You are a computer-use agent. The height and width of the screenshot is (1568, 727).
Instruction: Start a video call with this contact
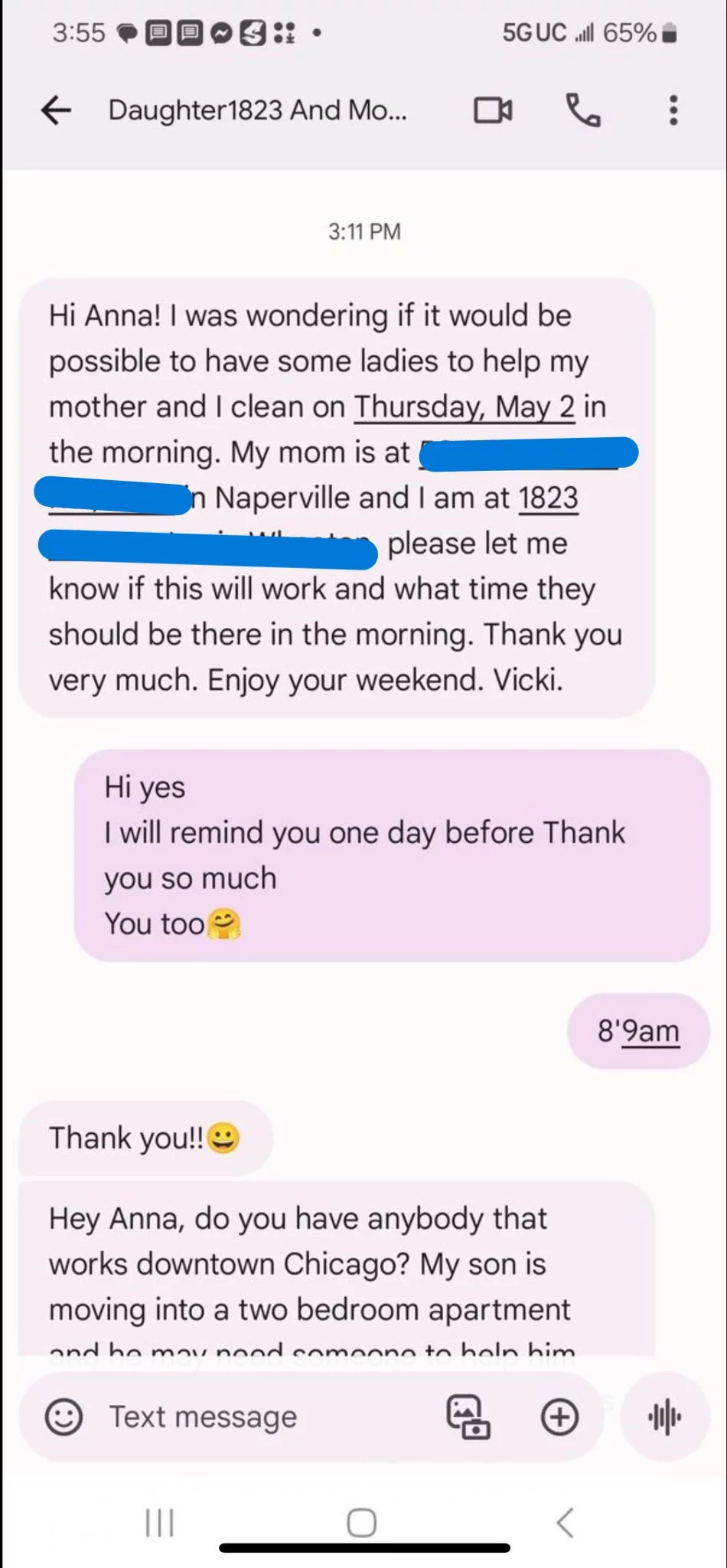point(493,110)
